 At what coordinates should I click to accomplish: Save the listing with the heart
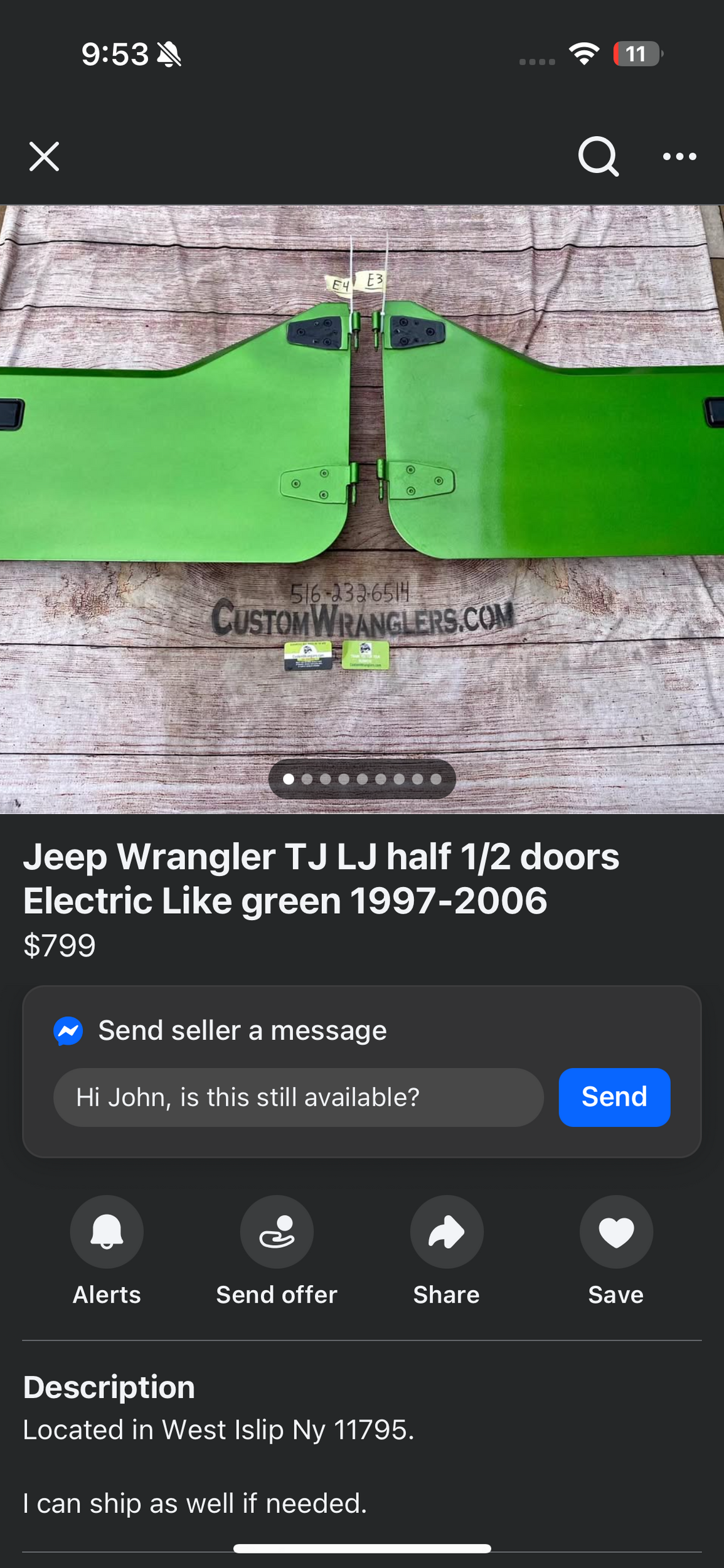[615, 1232]
